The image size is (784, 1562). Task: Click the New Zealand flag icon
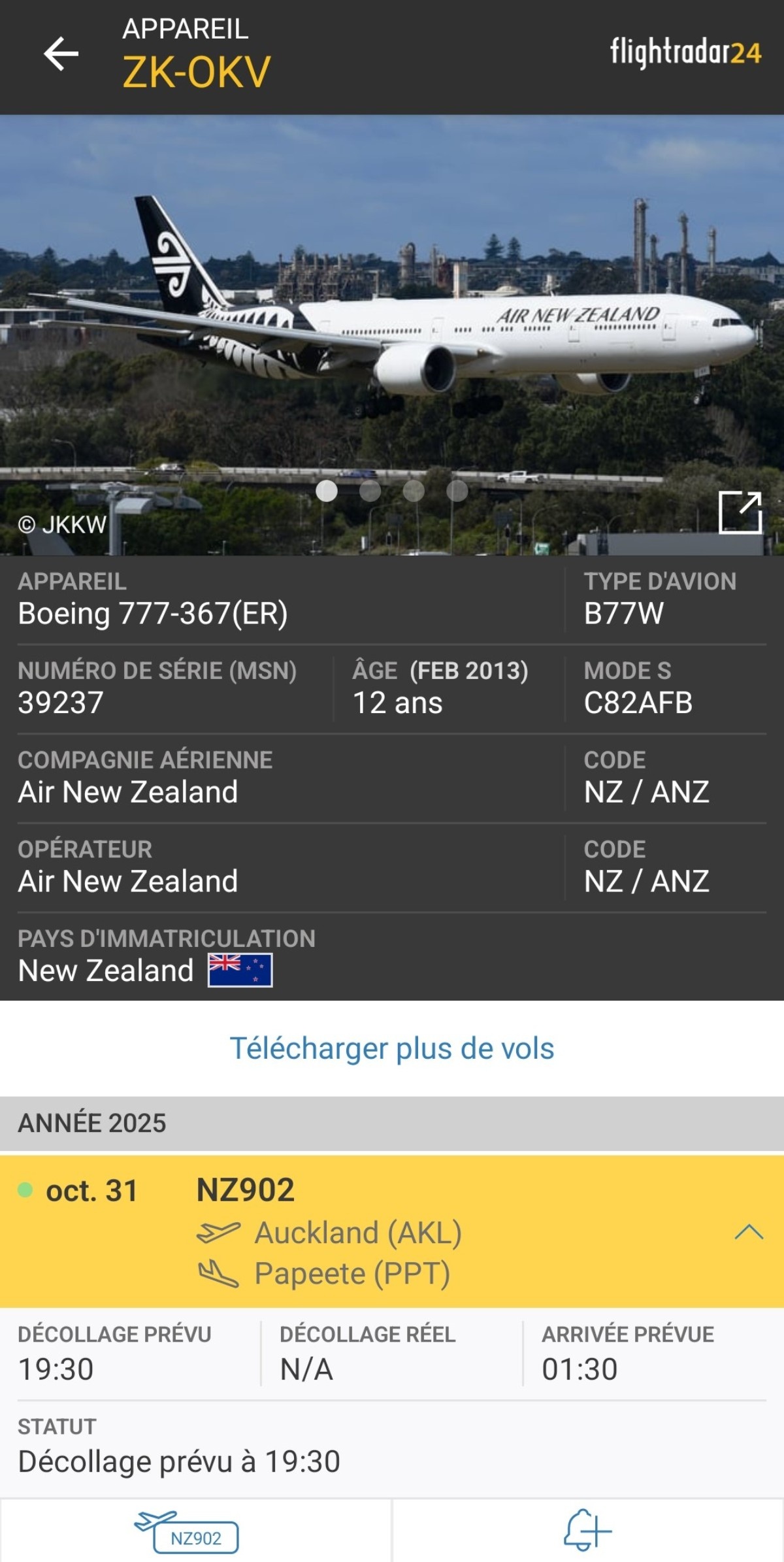click(x=239, y=970)
